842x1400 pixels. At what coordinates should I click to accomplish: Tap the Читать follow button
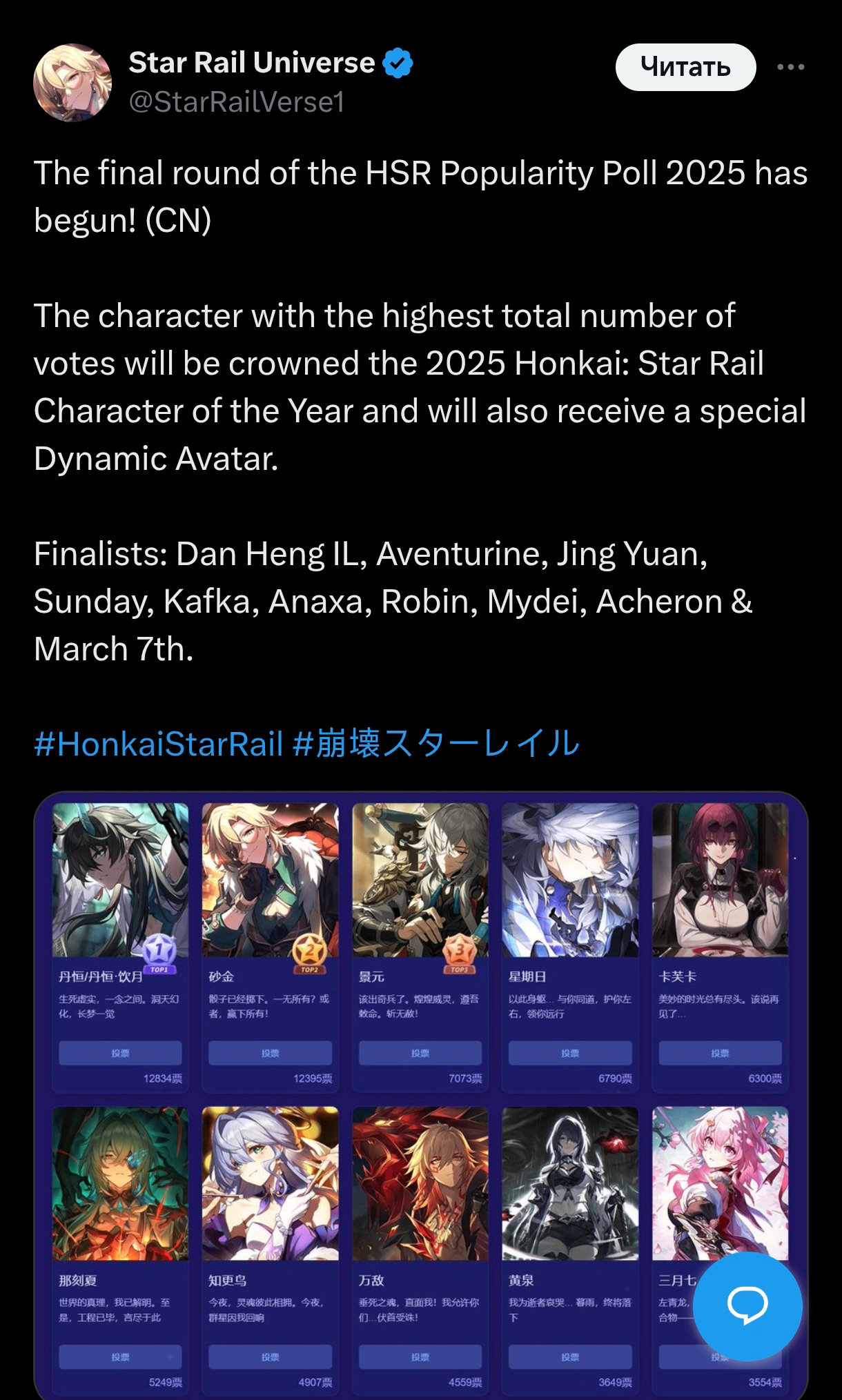[x=685, y=67]
